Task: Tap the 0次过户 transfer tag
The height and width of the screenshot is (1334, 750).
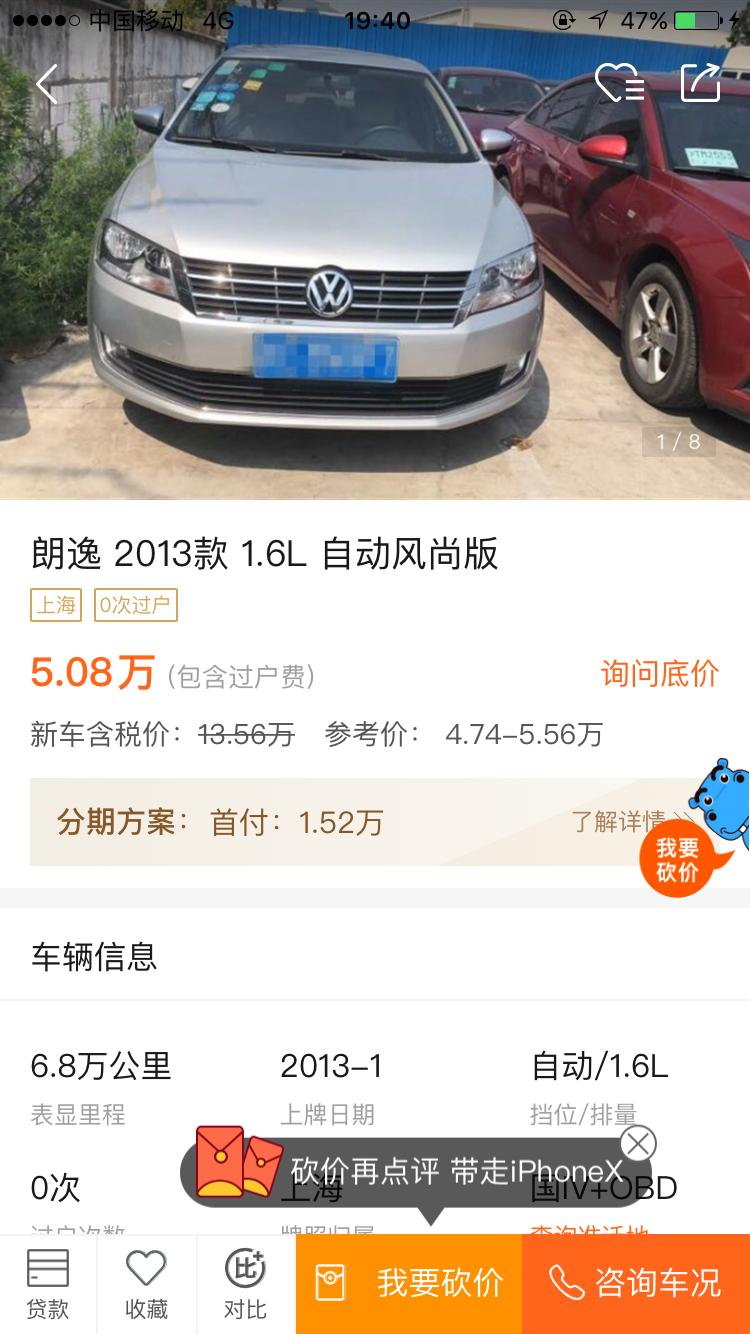Action: coord(137,606)
